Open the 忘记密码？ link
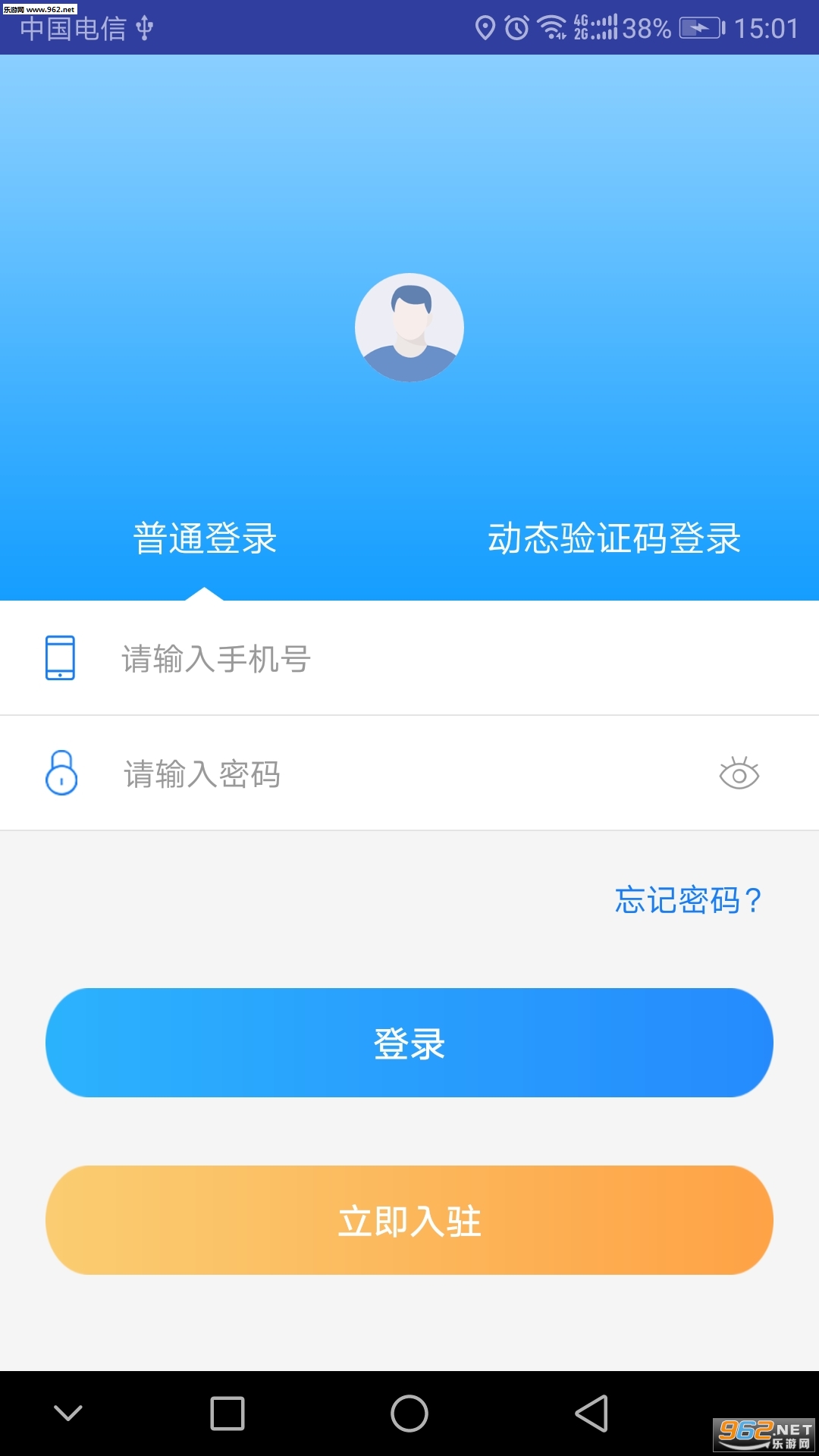Viewport: 819px width, 1456px height. [x=687, y=900]
